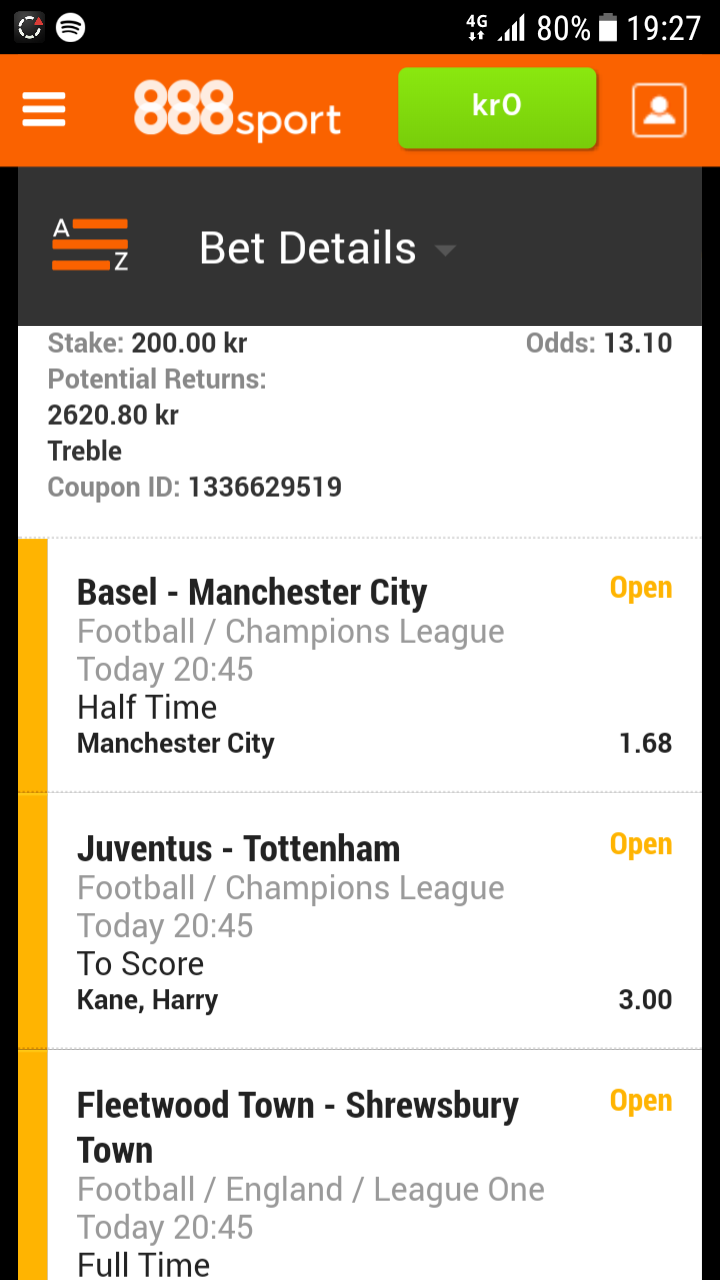Expand the Bet Details dropdown
The height and width of the screenshot is (1280, 720).
click(327, 248)
